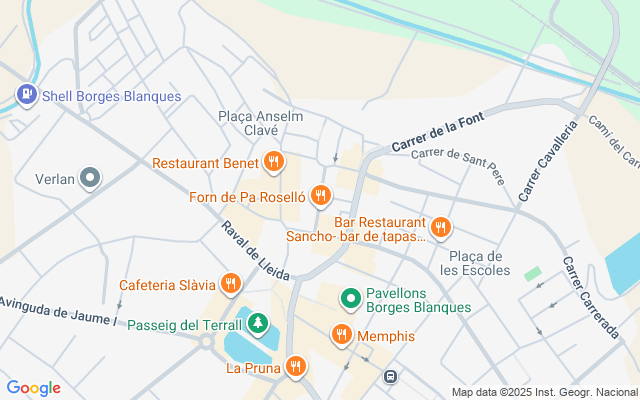The width and height of the screenshot is (640, 400).
Task: Open Bar Restaurant Sancho restaurant pin
Action: [x=440, y=228]
